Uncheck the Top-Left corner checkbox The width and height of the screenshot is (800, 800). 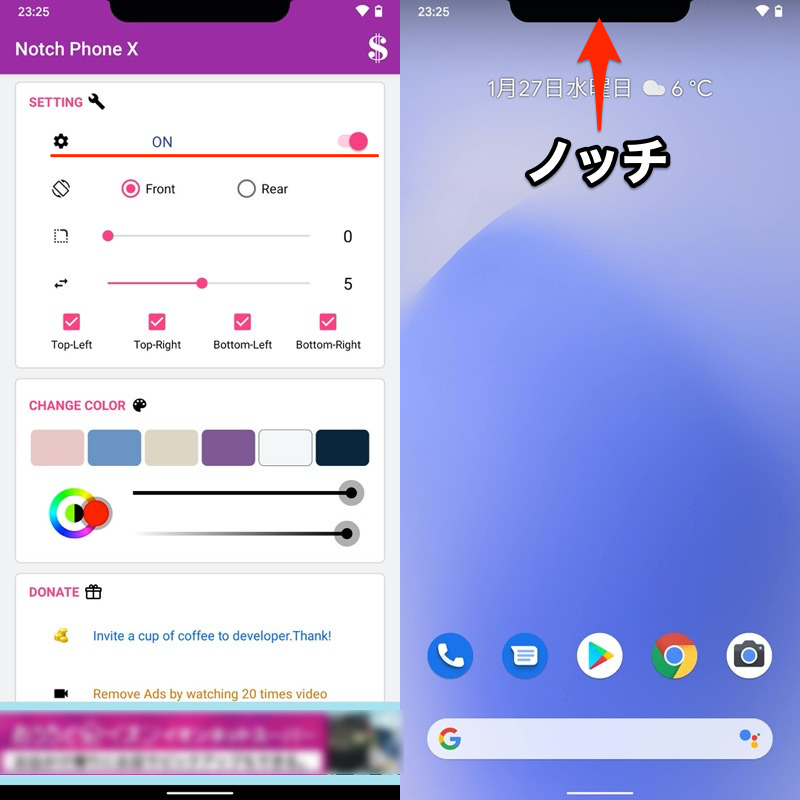[71, 322]
